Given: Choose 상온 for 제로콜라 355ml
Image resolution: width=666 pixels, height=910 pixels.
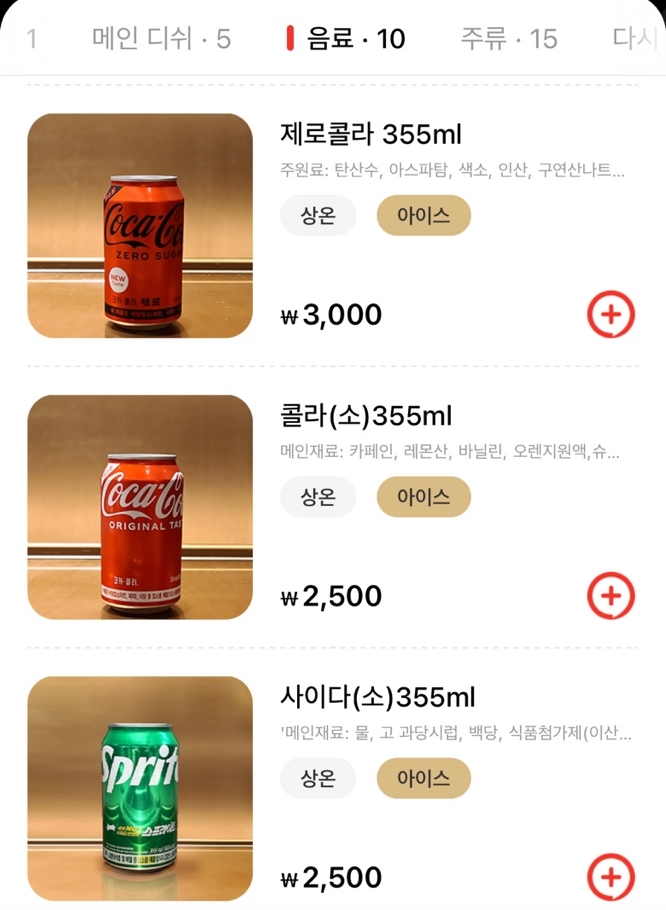Looking at the screenshot, I should coord(318,215).
